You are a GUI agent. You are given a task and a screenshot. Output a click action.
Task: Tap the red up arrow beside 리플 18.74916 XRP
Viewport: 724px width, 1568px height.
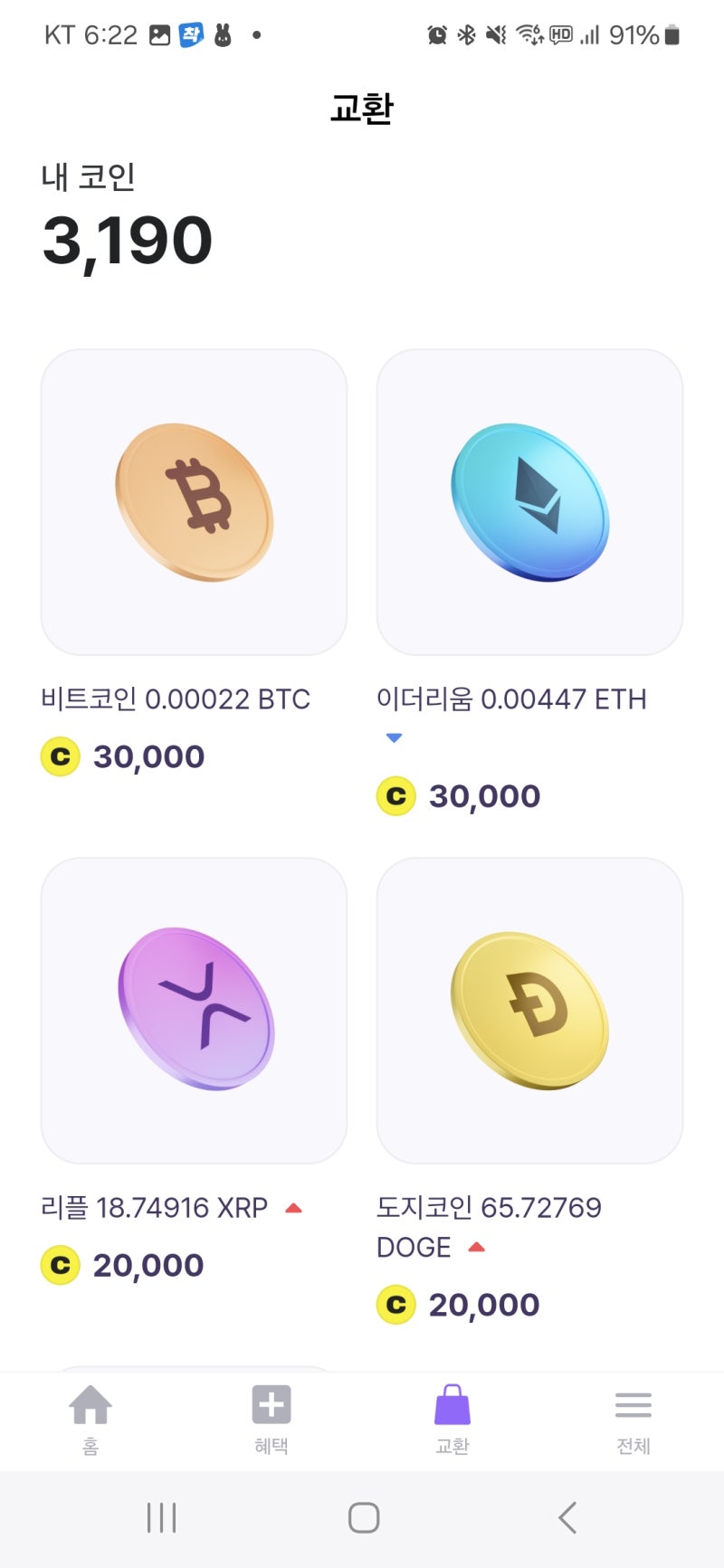[293, 1206]
